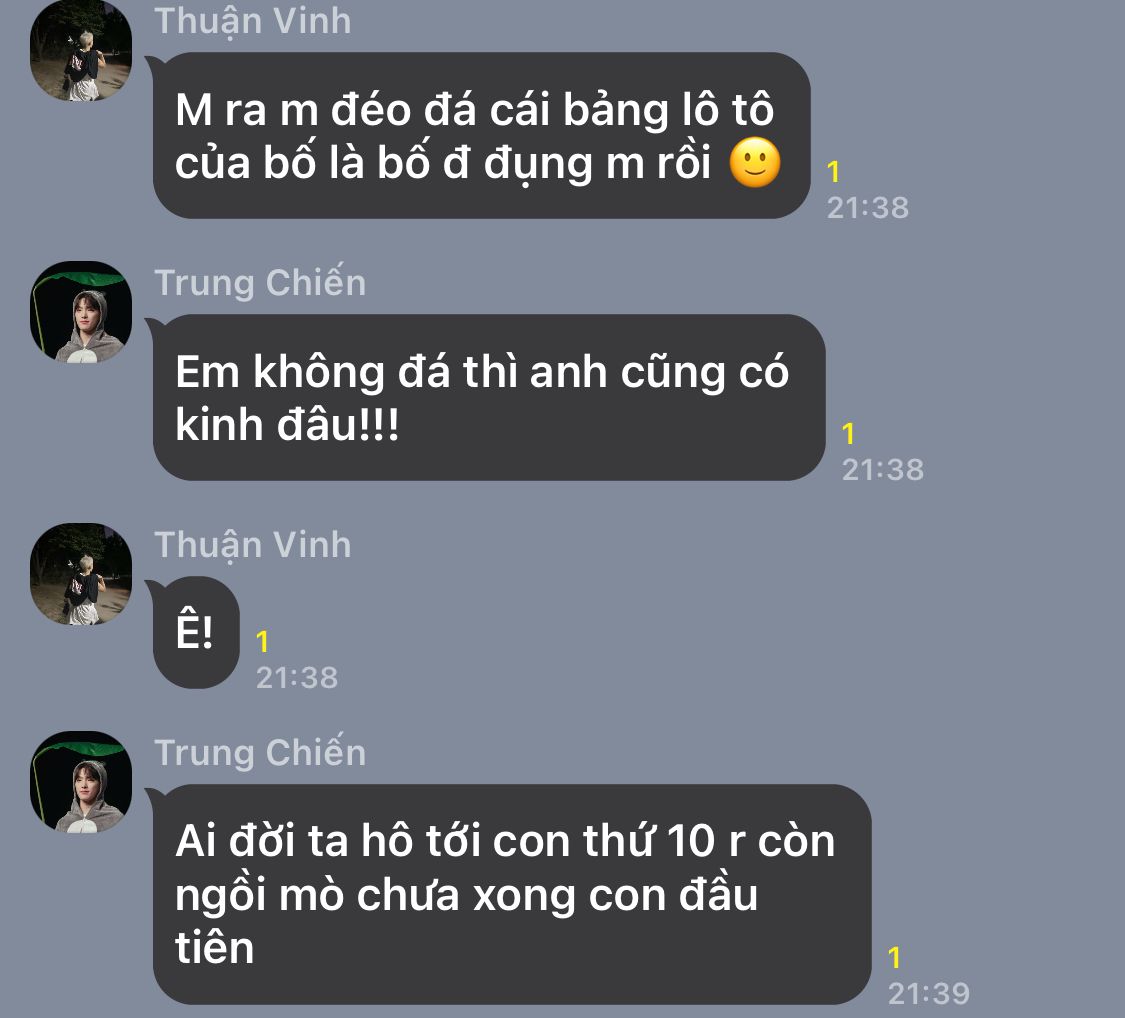The width and height of the screenshot is (1125, 1018).
Task: Tap Trung Chiến's avatar next to "Em không đá" message
Action: coord(81,311)
